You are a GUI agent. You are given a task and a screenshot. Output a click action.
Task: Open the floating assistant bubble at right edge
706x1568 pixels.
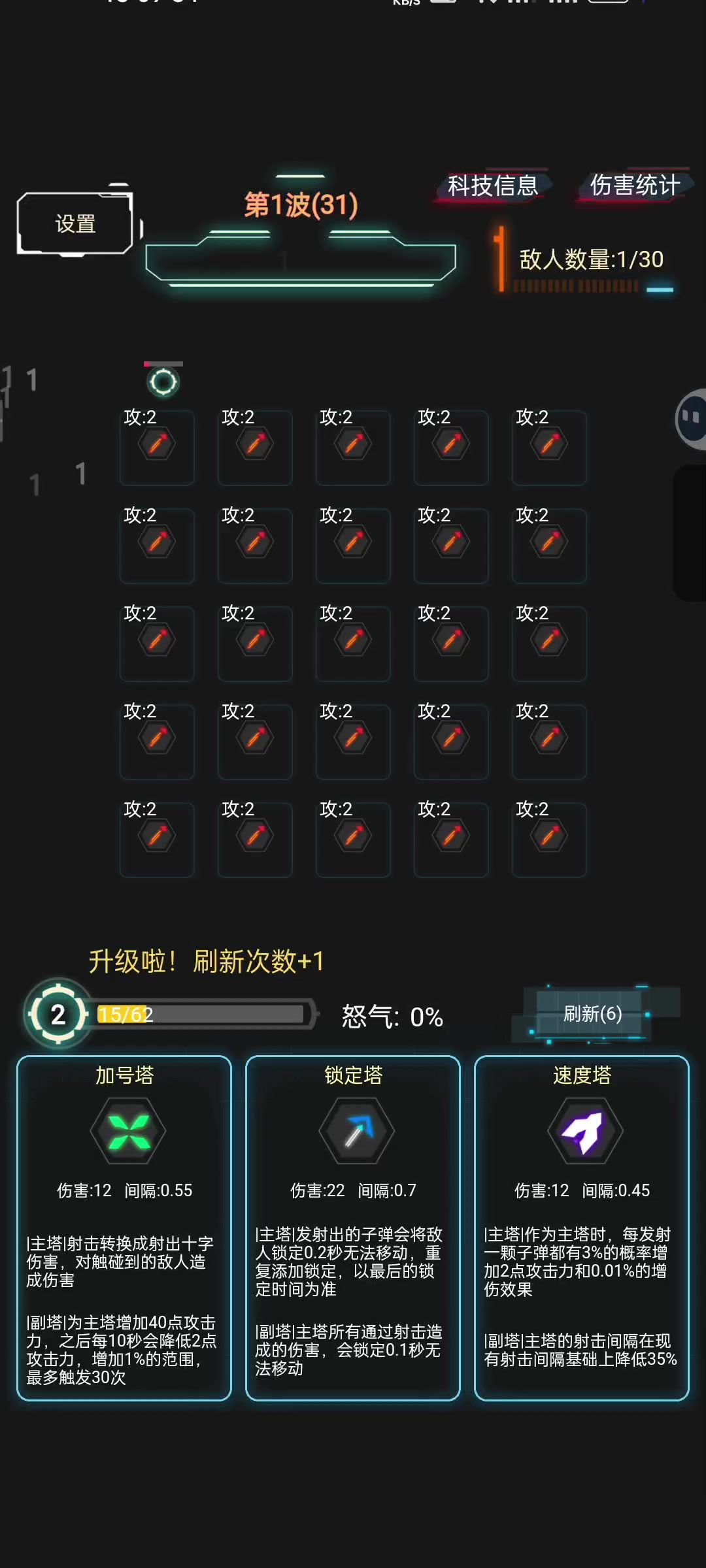click(x=692, y=419)
